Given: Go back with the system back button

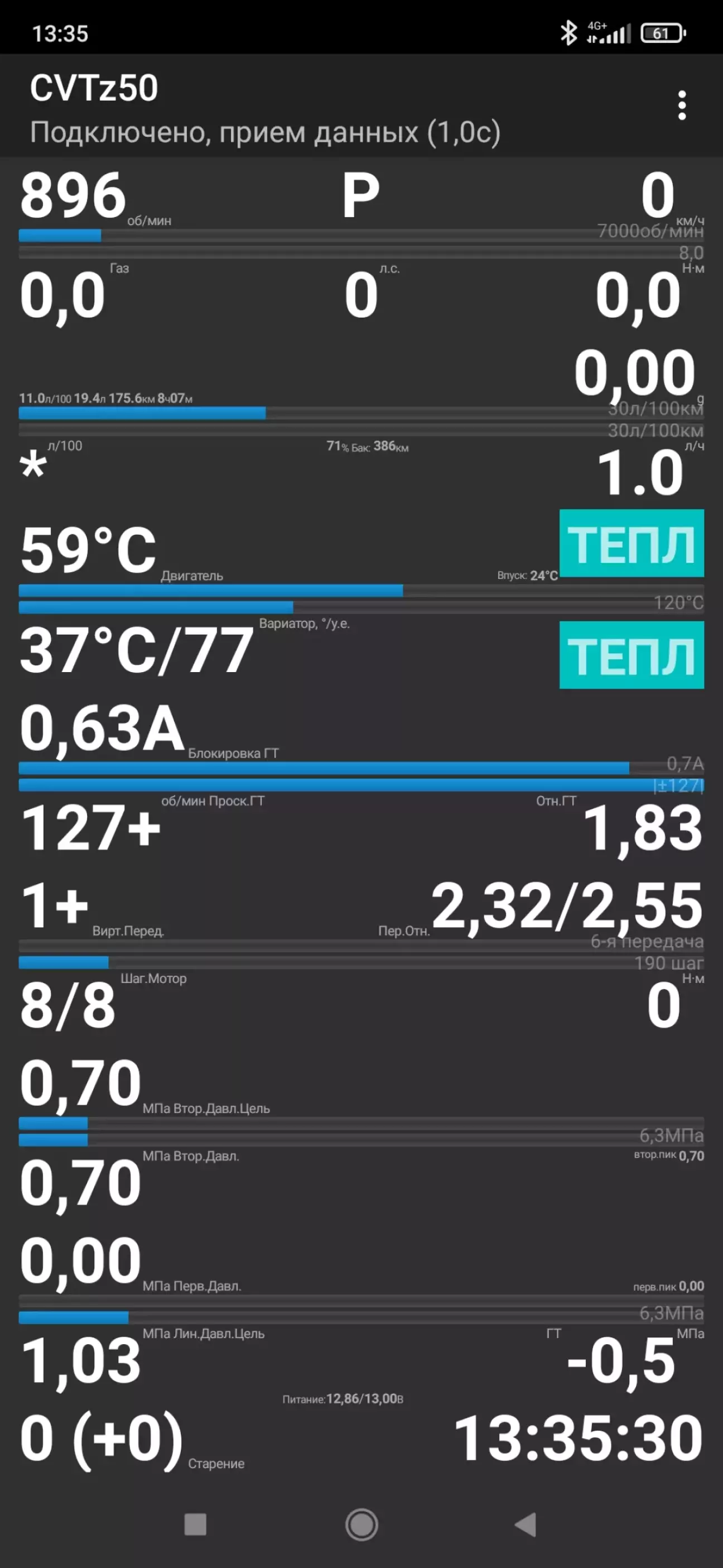Looking at the screenshot, I should pos(525,1525).
